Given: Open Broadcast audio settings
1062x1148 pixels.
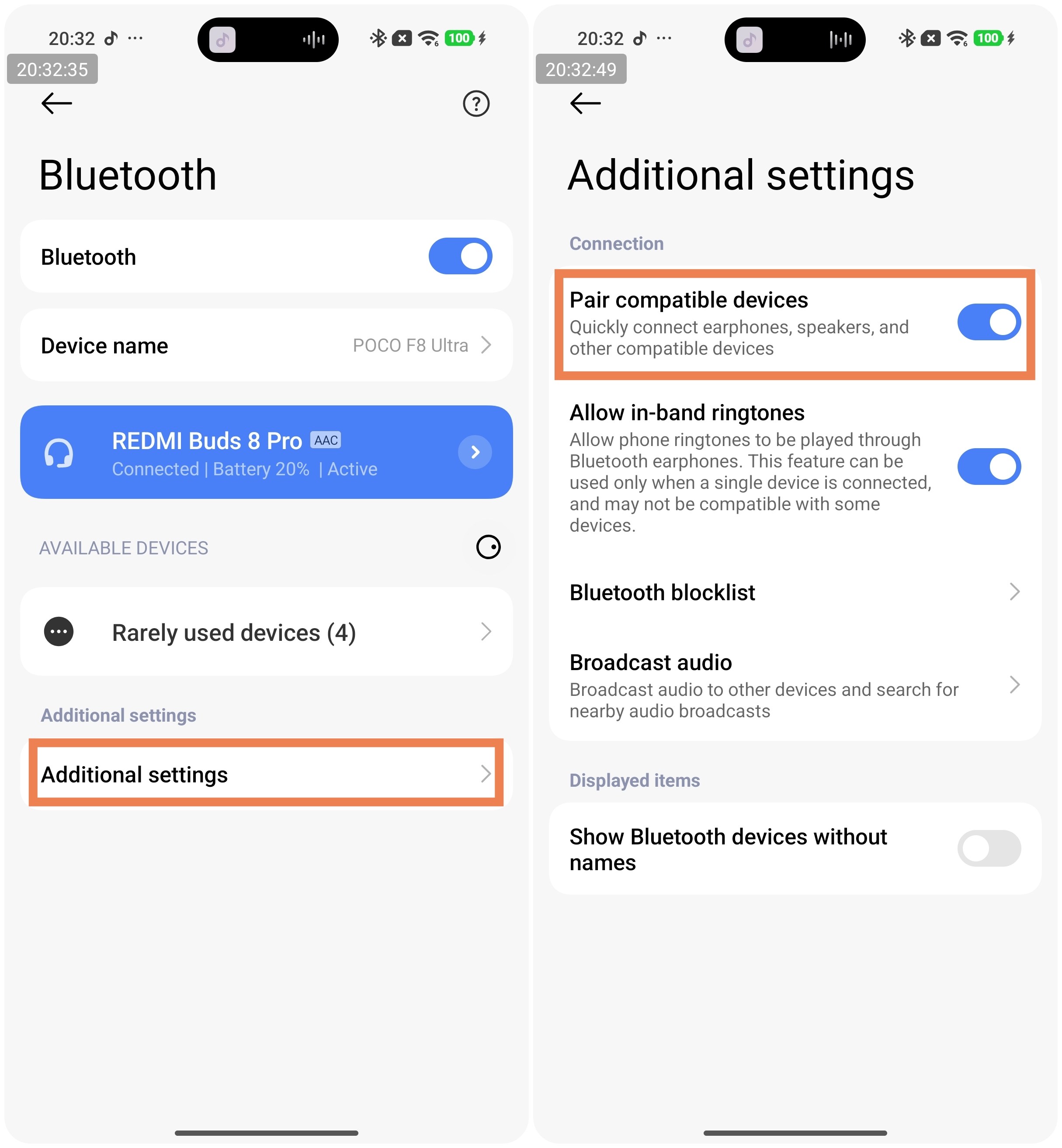Looking at the screenshot, I should pyautogui.click(x=794, y=685).
